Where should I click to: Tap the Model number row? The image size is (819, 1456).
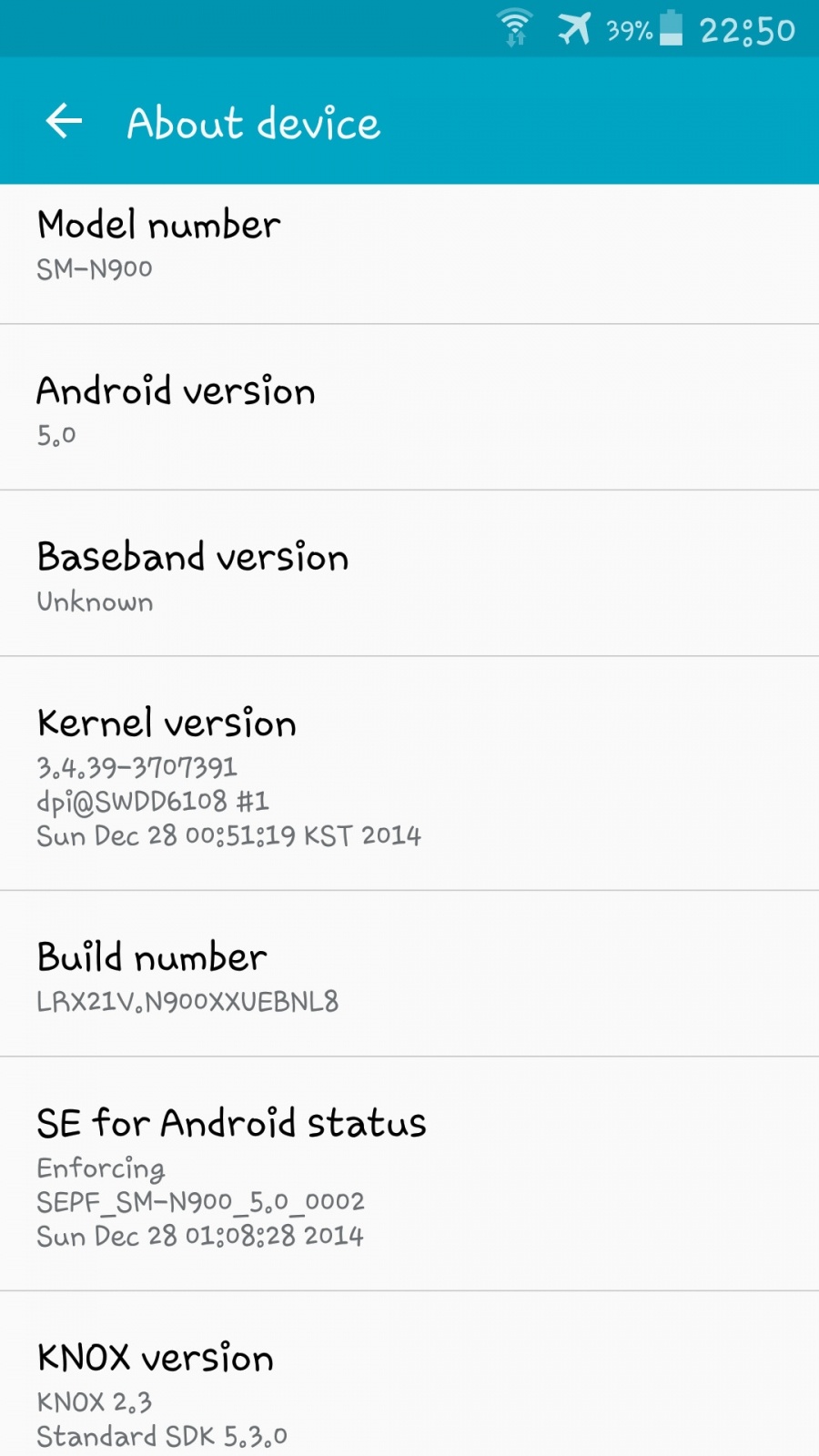click(409, 254)
